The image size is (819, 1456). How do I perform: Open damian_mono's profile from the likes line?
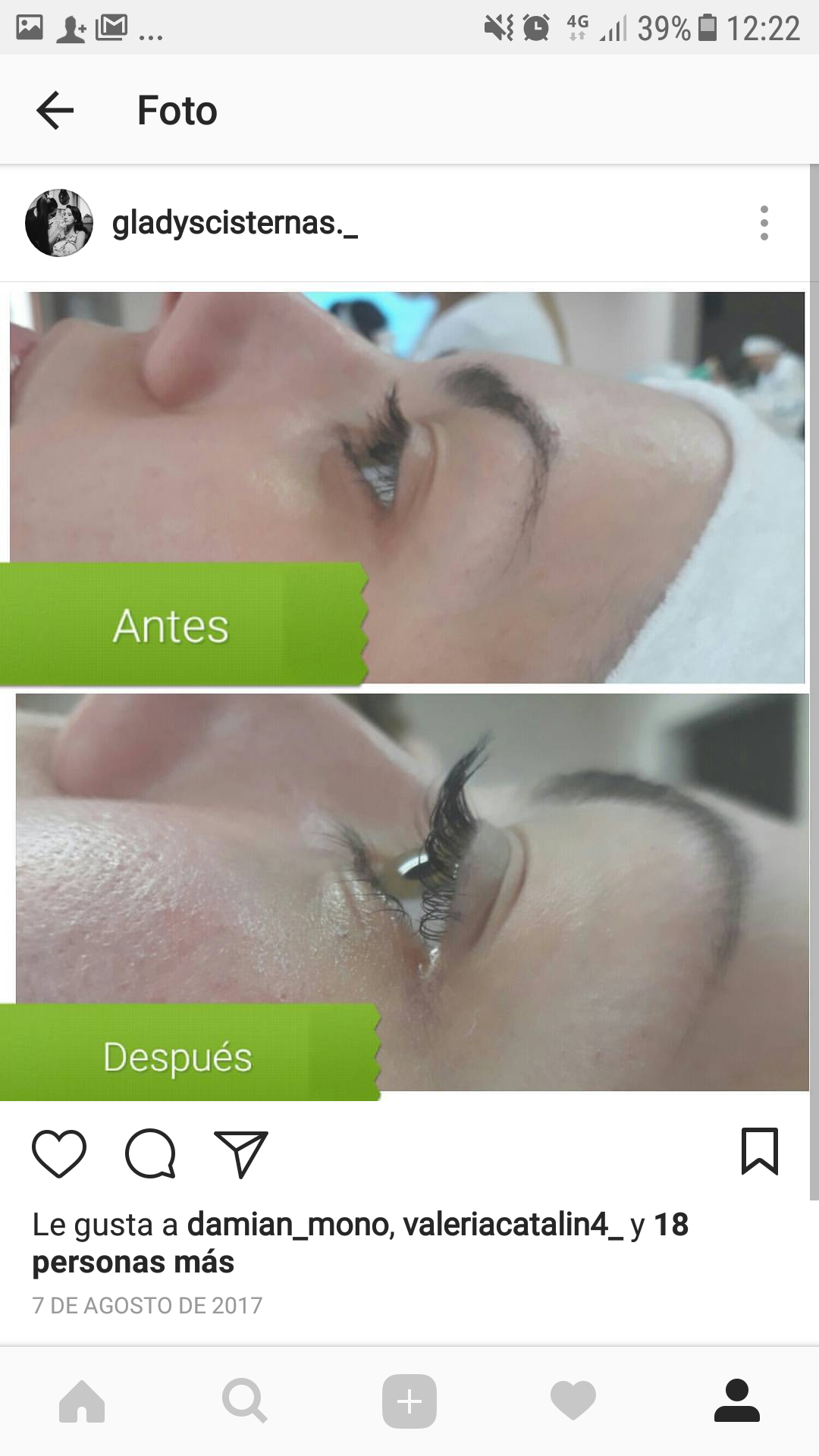(x=288, y=1225)
